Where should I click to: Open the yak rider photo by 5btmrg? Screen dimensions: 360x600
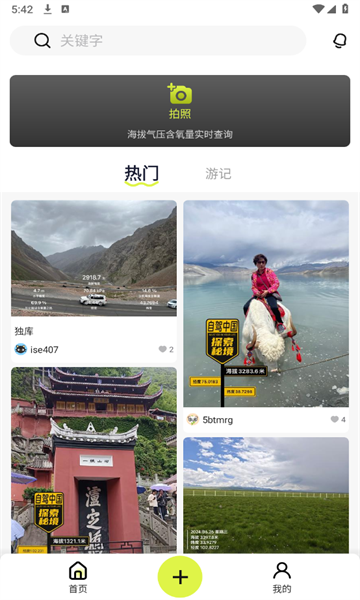(x=266, y=303)
